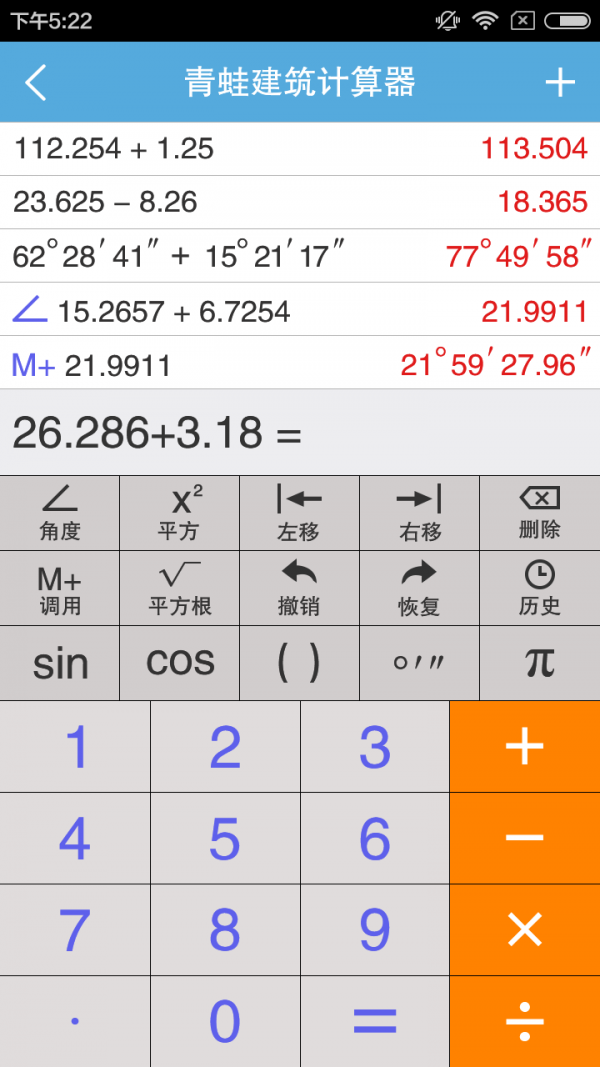Tap the orange multiply key
Viewport: 600px width, 1067px height.
(x=525, y=931)
